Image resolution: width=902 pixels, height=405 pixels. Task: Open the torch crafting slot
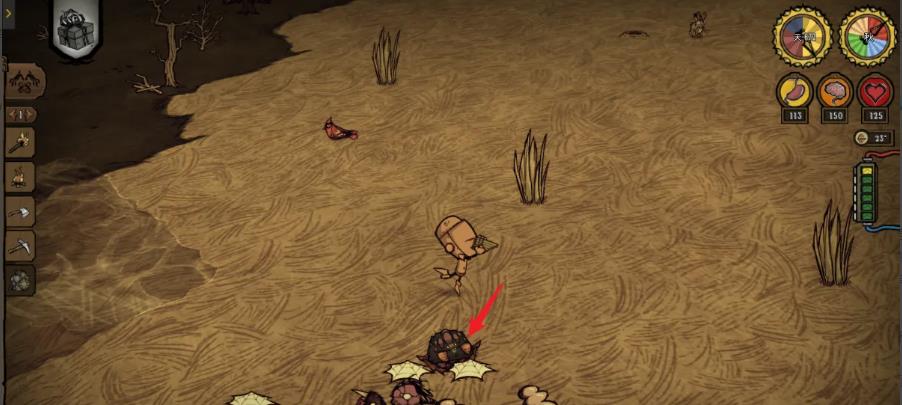coord(20,143)
